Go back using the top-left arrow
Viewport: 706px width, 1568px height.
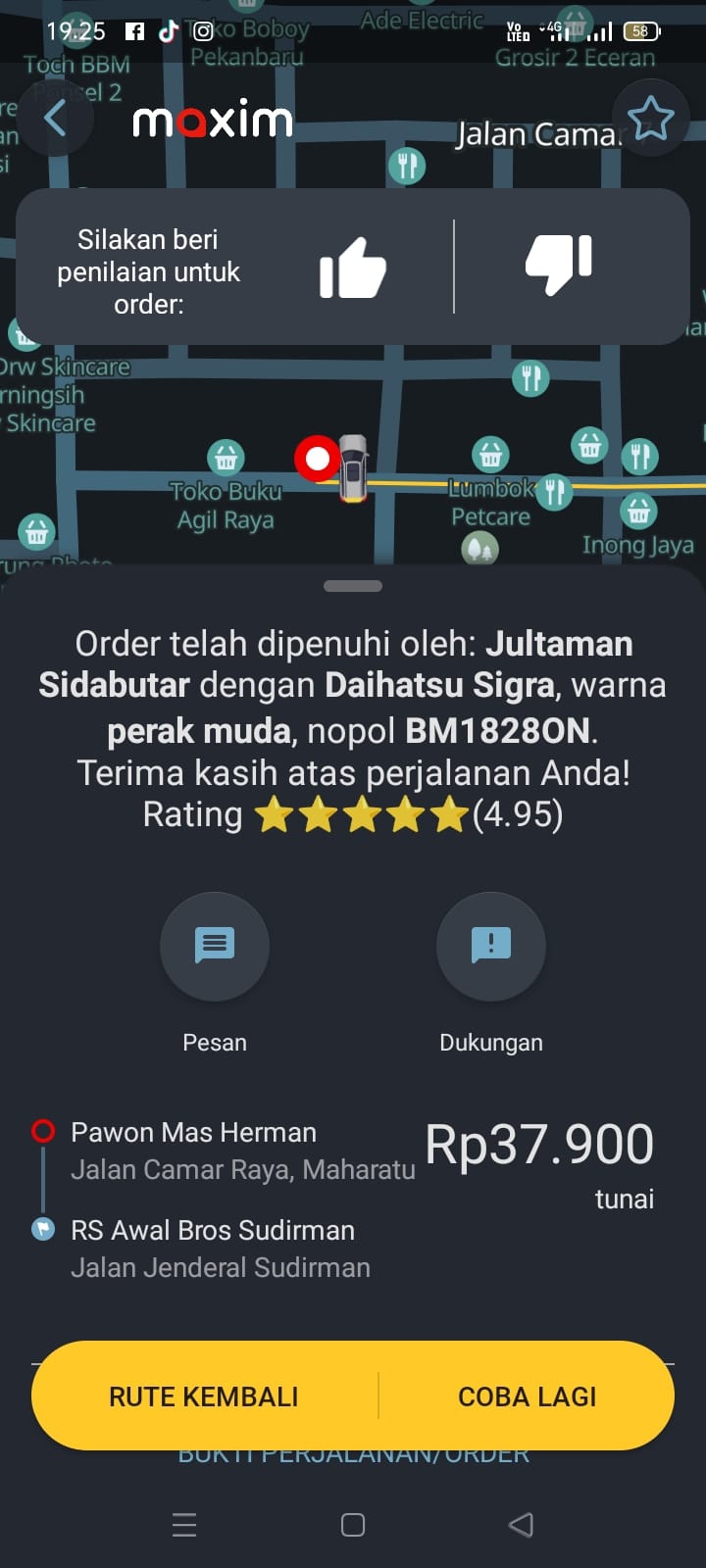55,120
